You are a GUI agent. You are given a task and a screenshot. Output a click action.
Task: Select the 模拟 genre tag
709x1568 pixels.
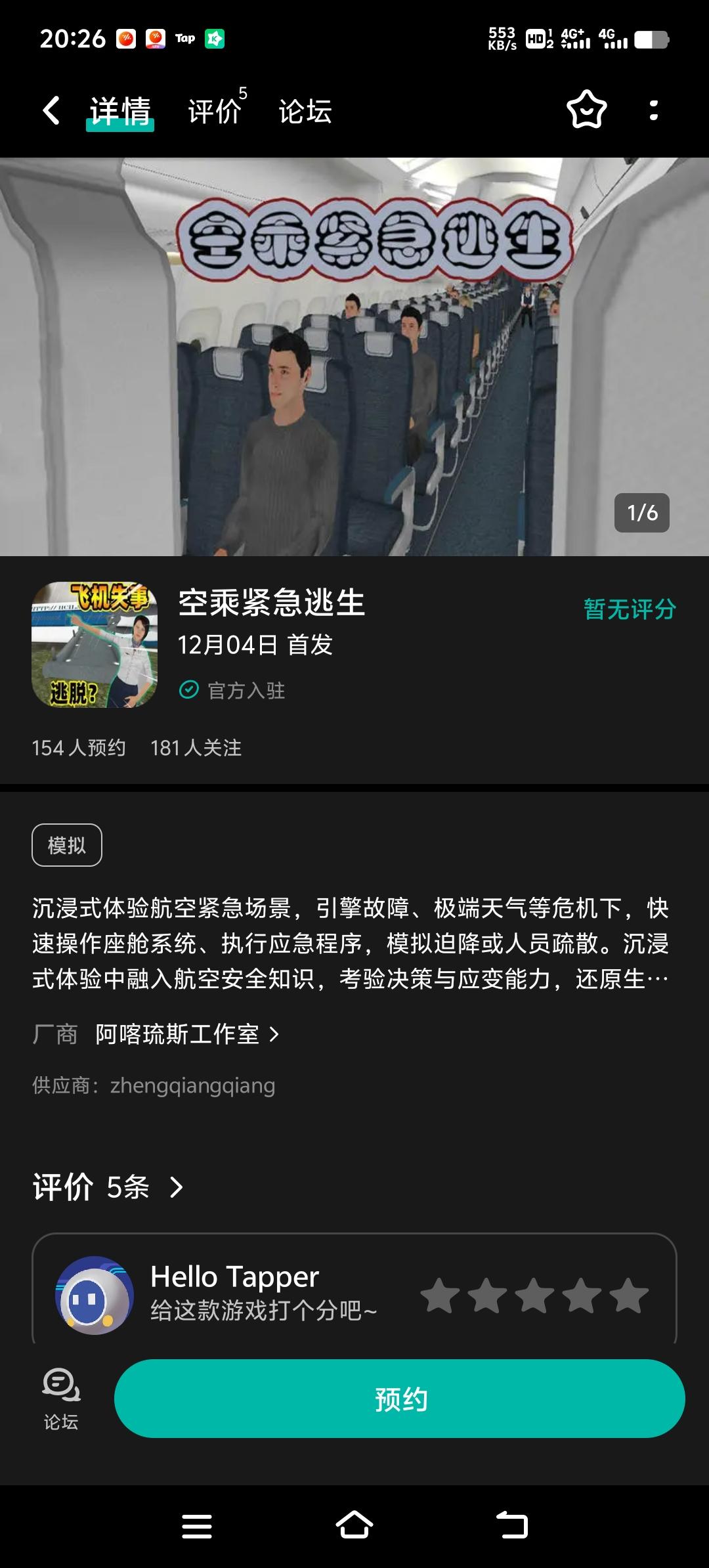click(67, 845)
